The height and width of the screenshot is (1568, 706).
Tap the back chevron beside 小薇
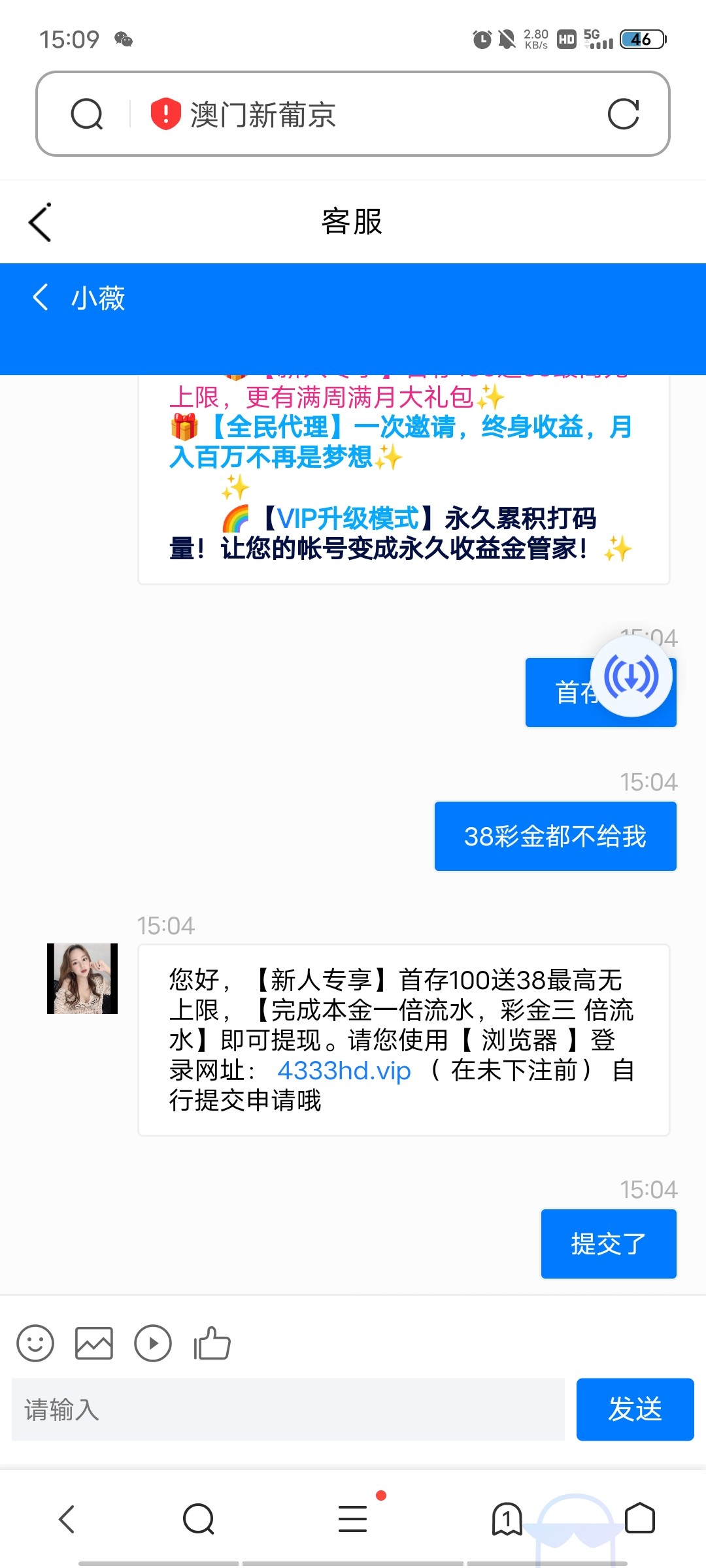tap(39, 298)
